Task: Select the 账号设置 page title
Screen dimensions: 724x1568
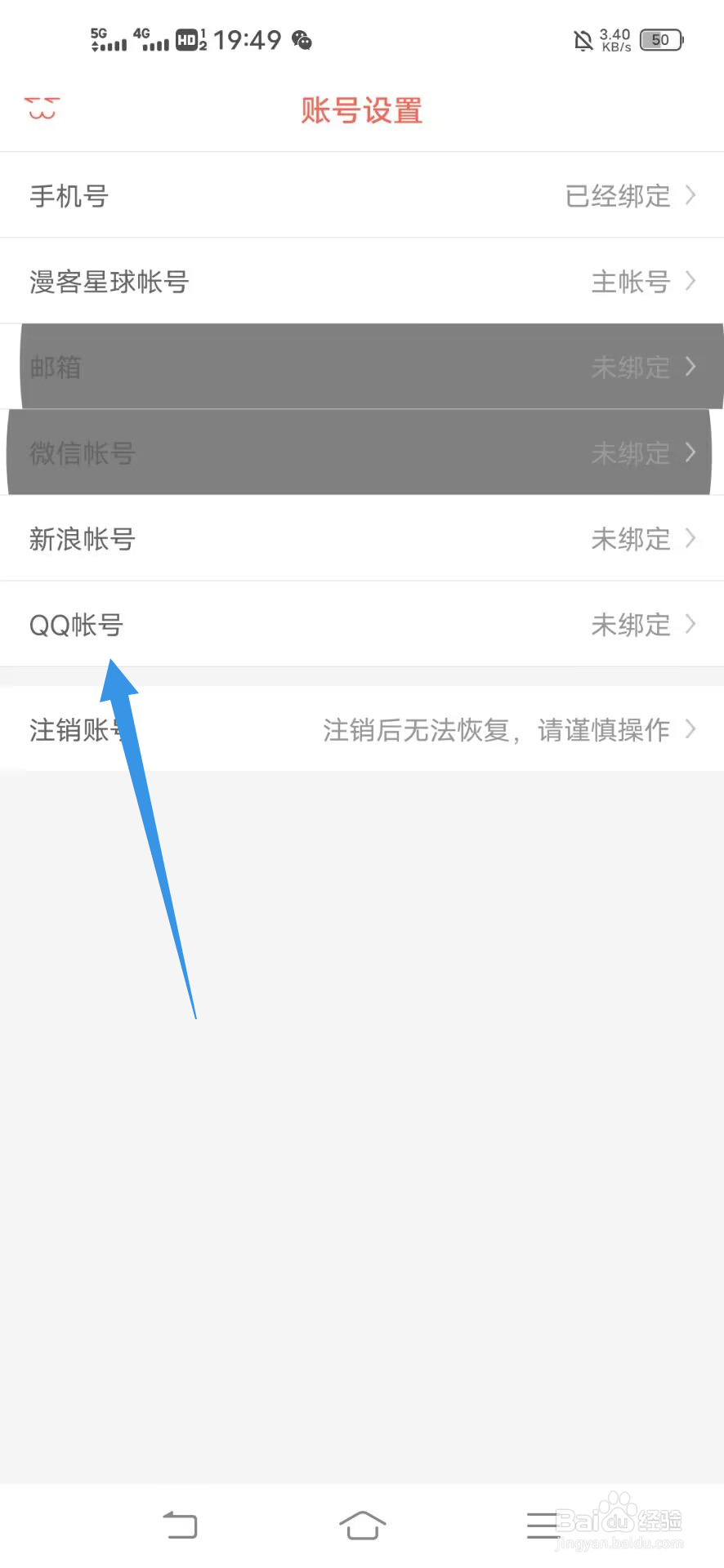Action: tap(360, 109)
